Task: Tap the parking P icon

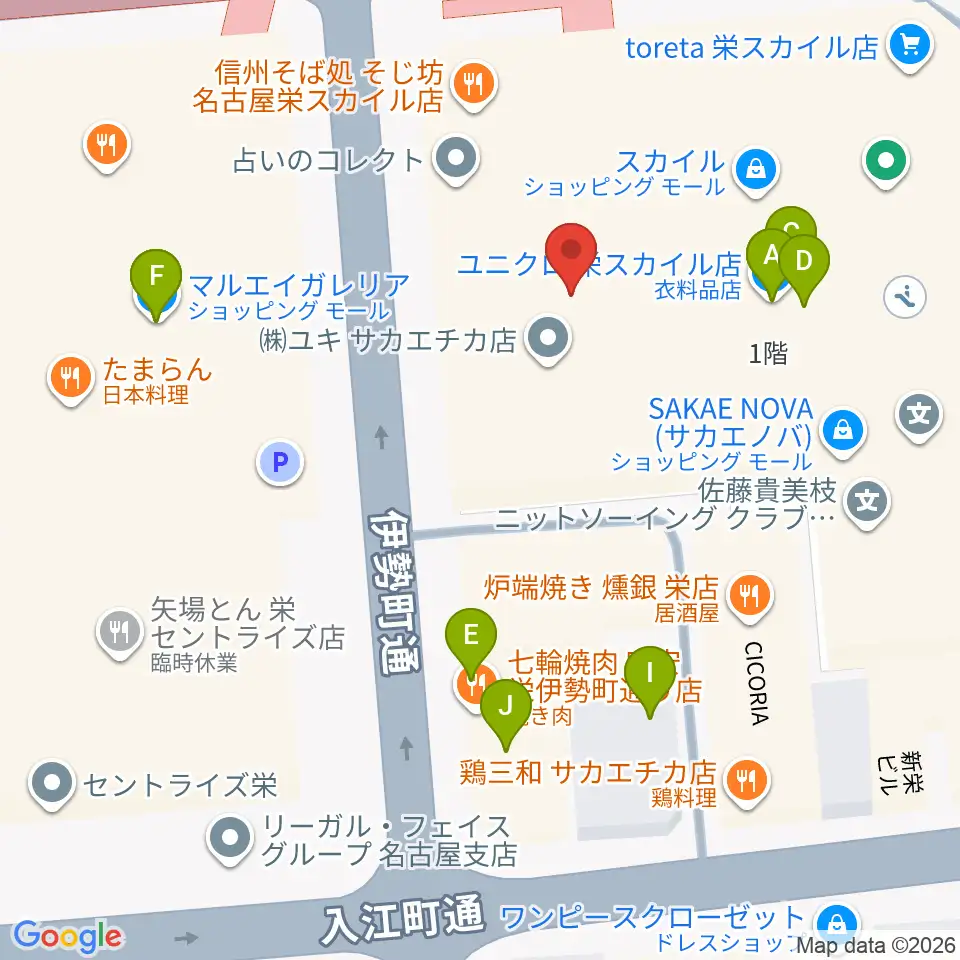Action: click(280, 462)
